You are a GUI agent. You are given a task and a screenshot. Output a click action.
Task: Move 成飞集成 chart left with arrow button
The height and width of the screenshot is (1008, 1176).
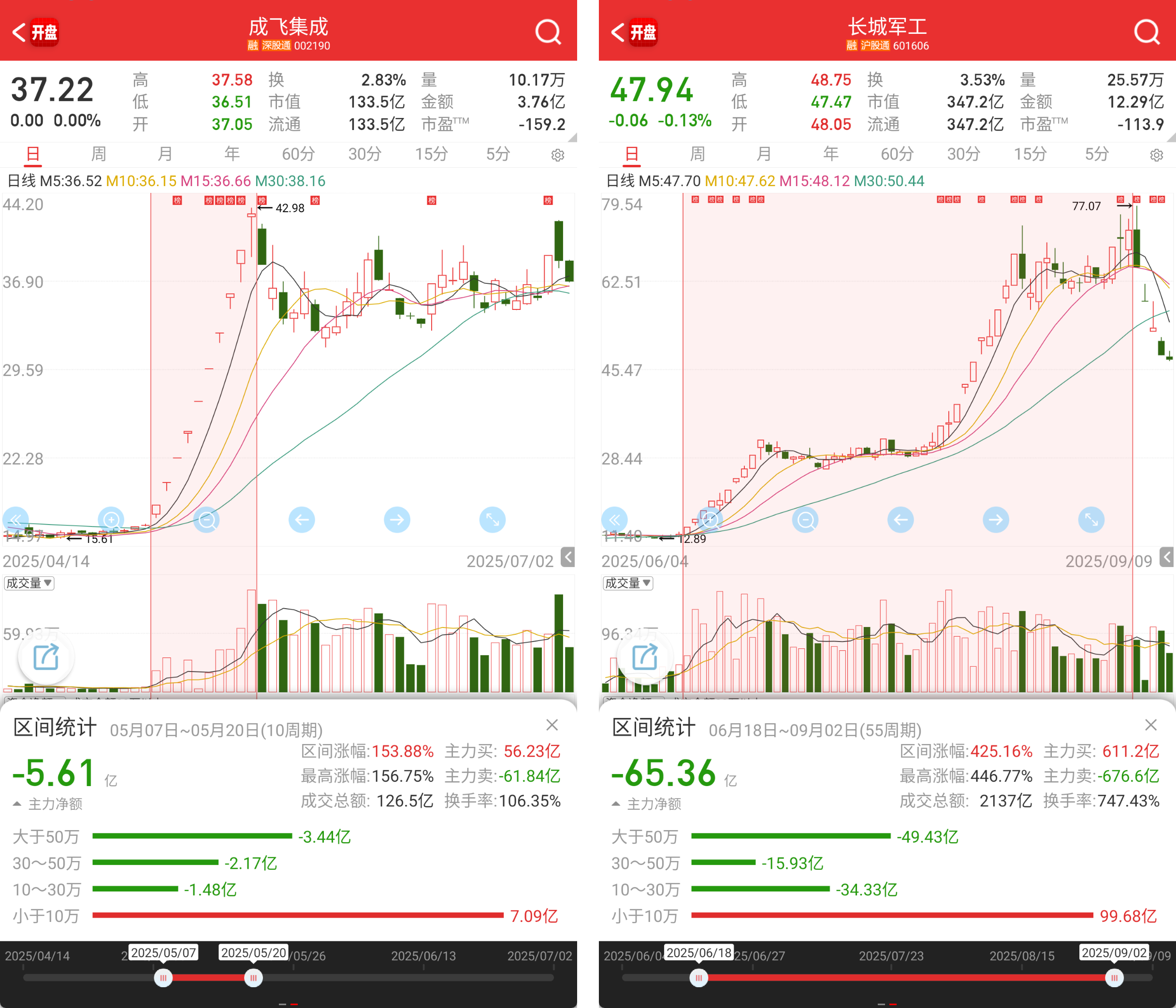[302, 519]
